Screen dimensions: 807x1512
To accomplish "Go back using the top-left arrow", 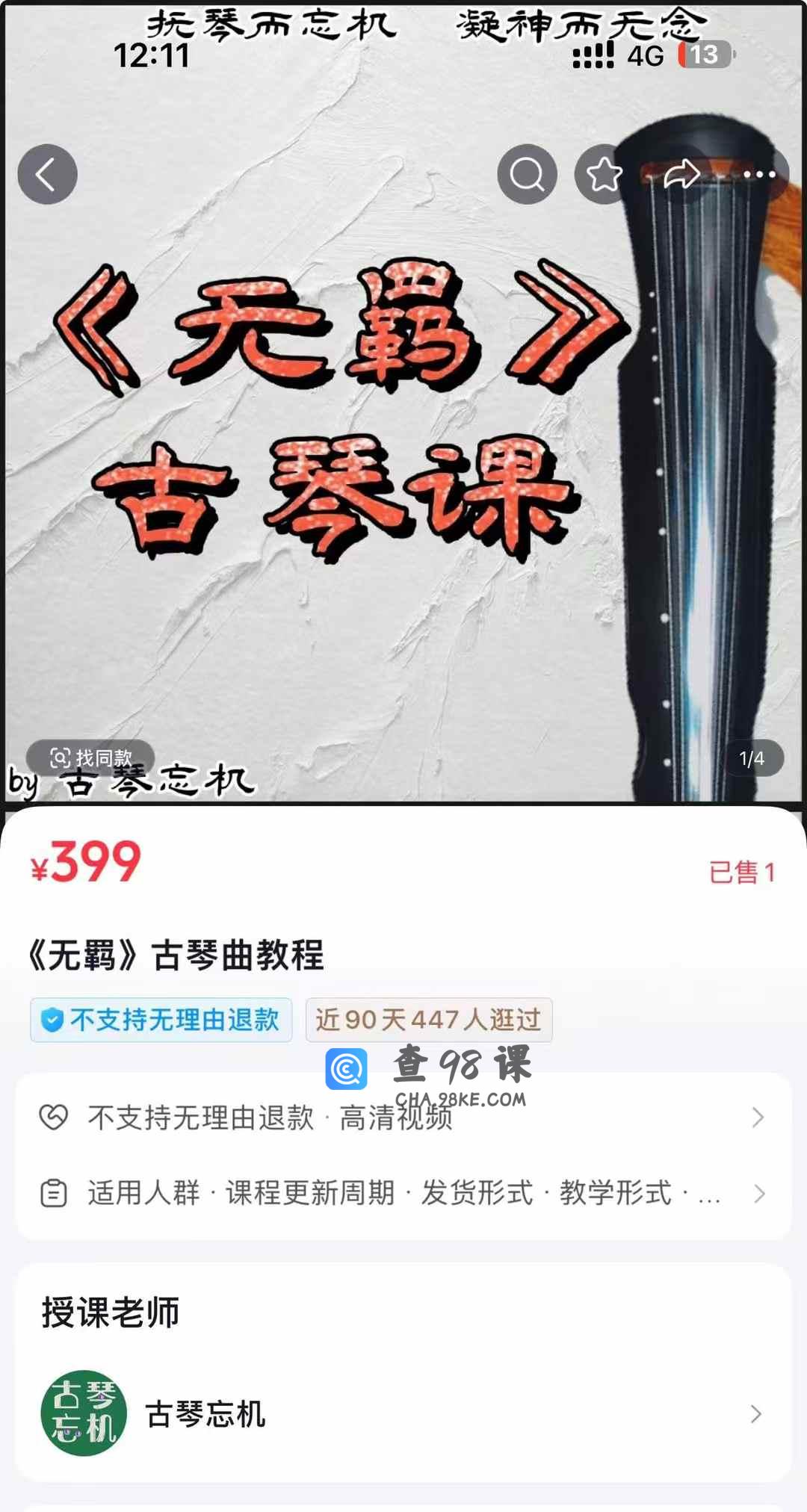I will click(47, 174).
